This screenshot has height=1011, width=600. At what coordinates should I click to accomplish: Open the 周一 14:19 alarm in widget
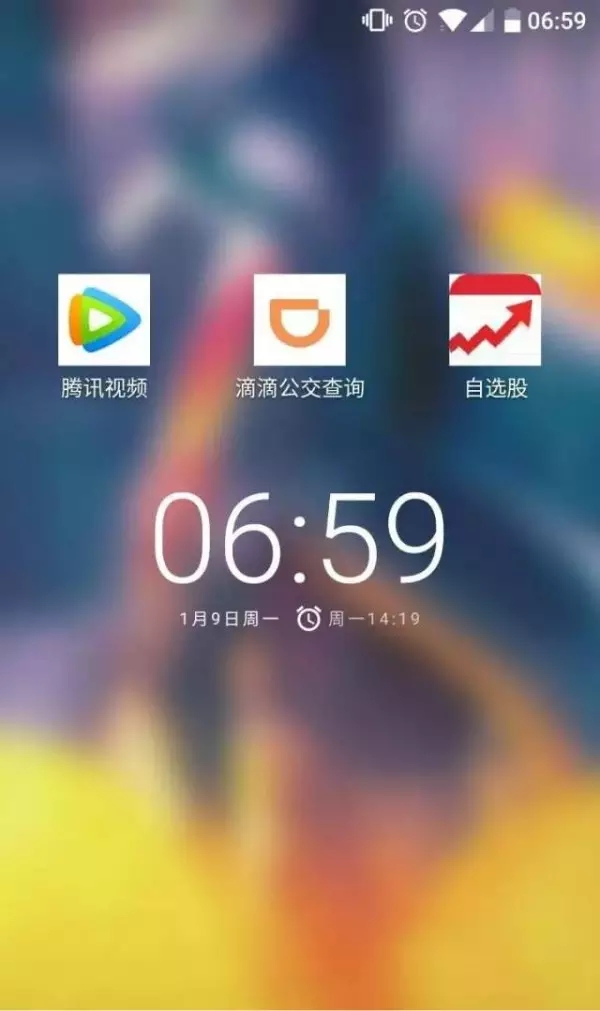point(360,619)
